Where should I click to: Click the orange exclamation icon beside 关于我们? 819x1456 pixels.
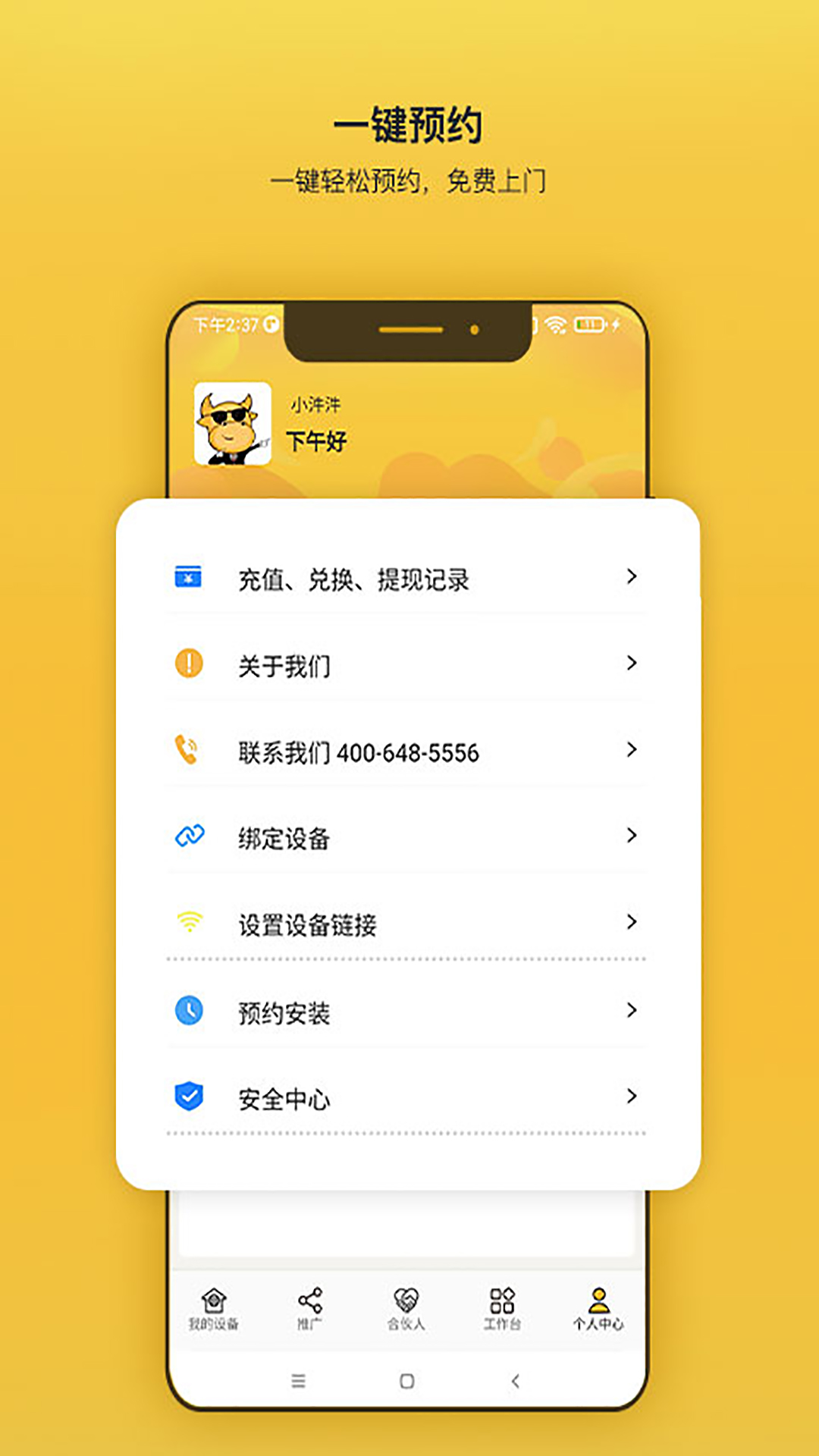[187, 664]
